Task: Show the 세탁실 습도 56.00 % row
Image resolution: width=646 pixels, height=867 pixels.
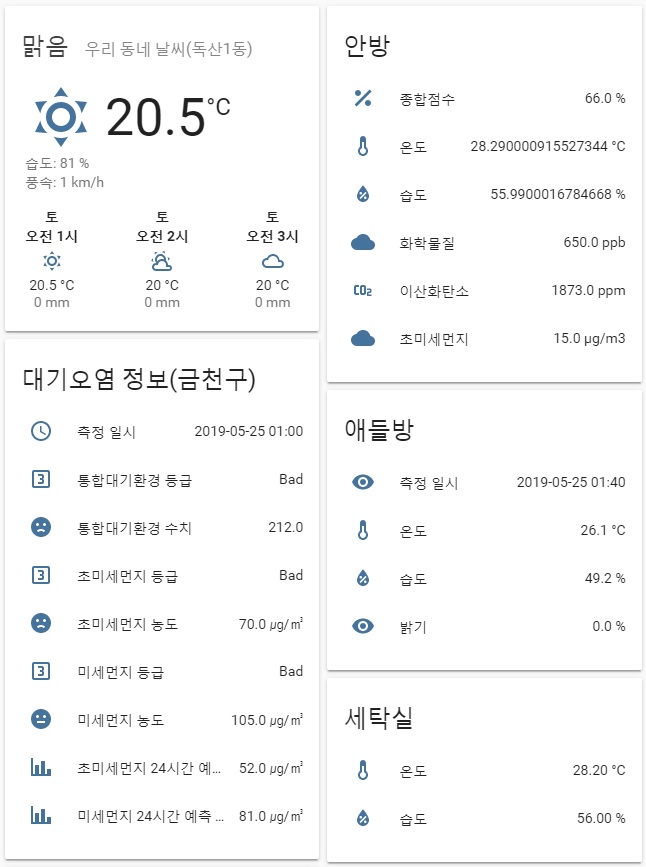Action: [488, 819]
